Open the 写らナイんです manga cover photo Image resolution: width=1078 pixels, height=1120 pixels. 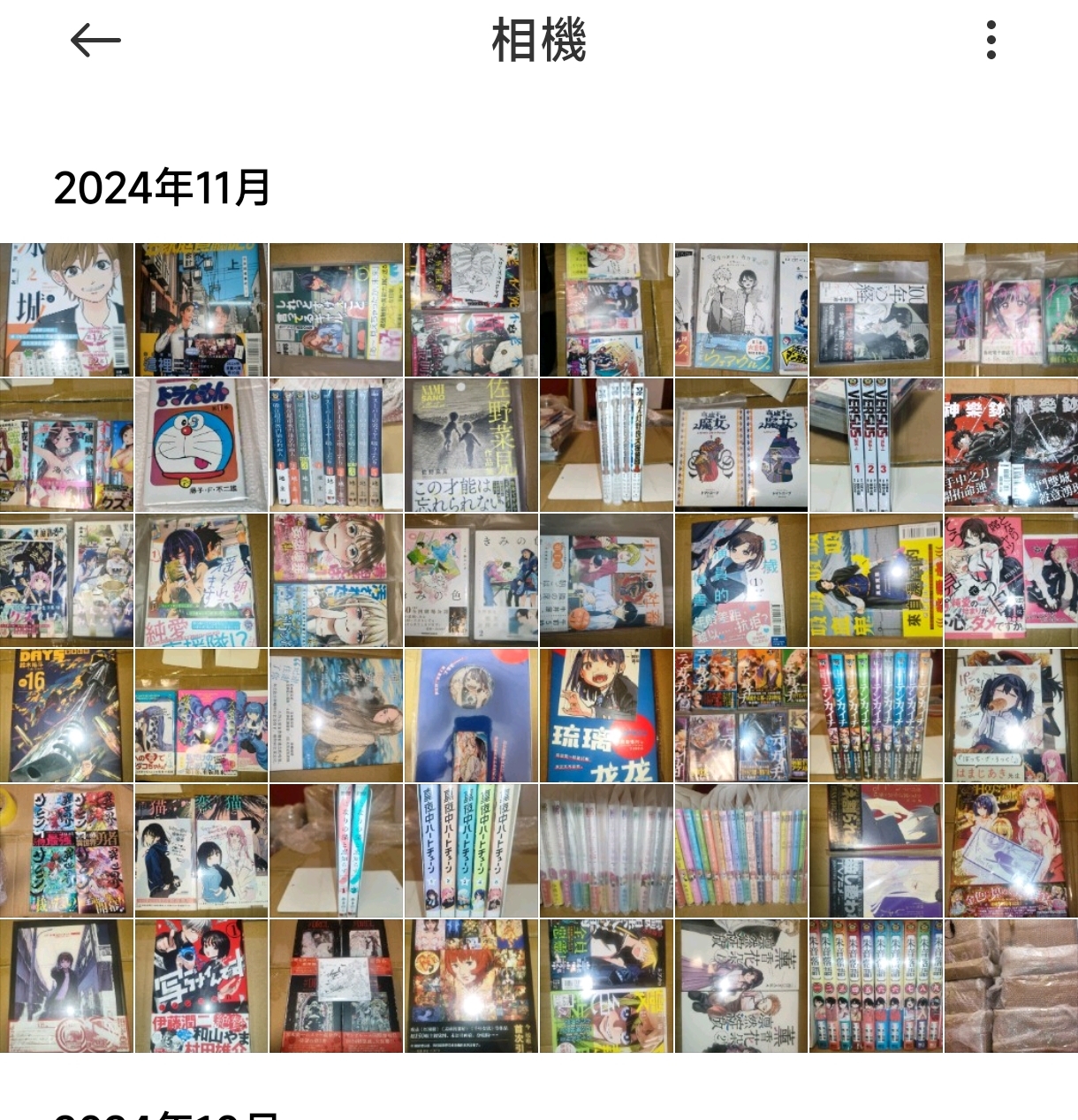201,987
